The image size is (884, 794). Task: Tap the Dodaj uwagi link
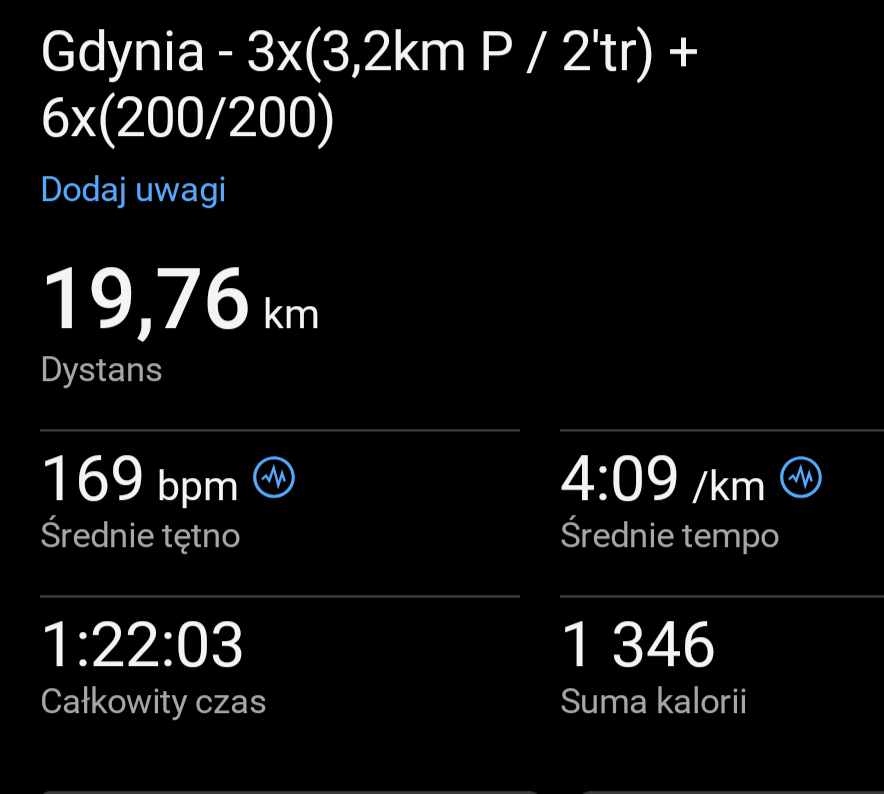coord(133,189)
